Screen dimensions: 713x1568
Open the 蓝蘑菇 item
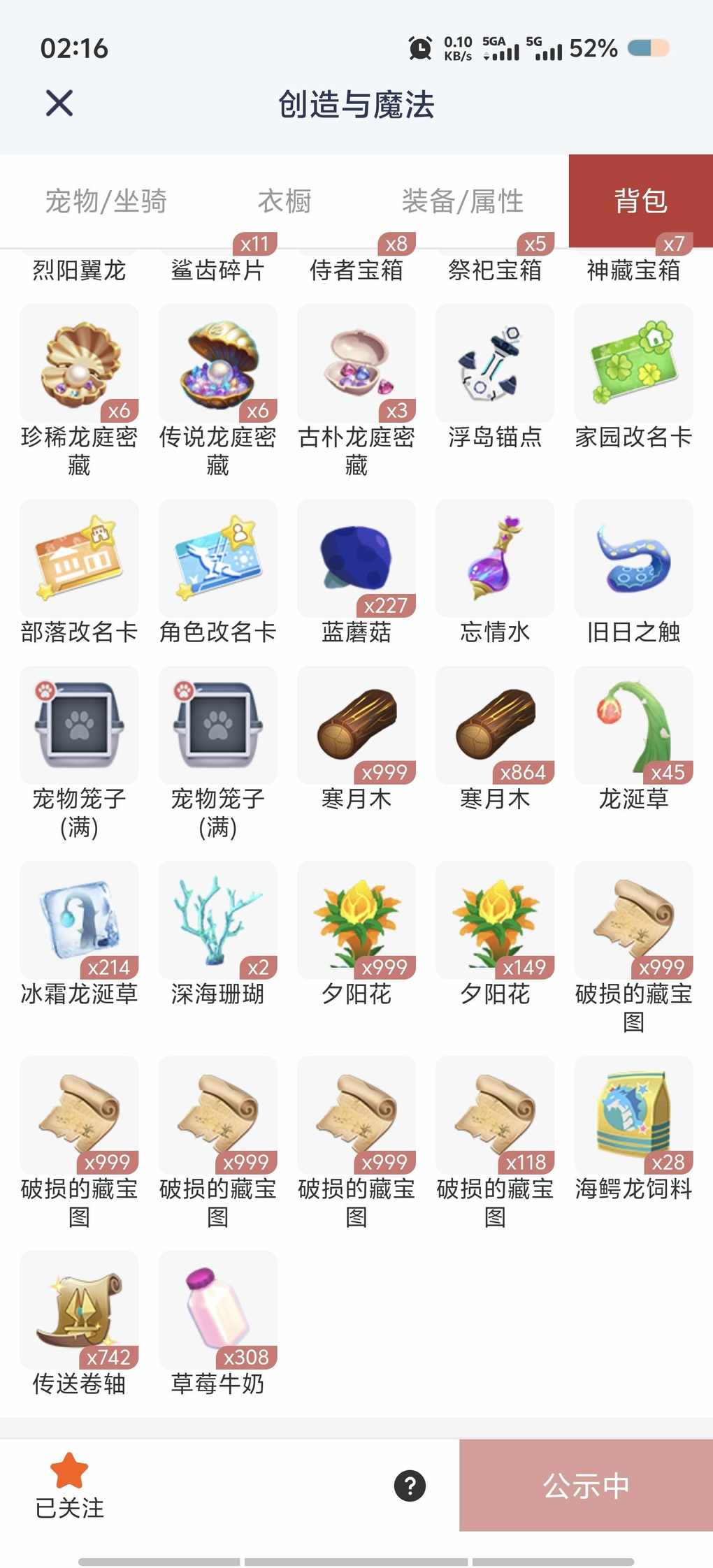(x=356, y=558)
